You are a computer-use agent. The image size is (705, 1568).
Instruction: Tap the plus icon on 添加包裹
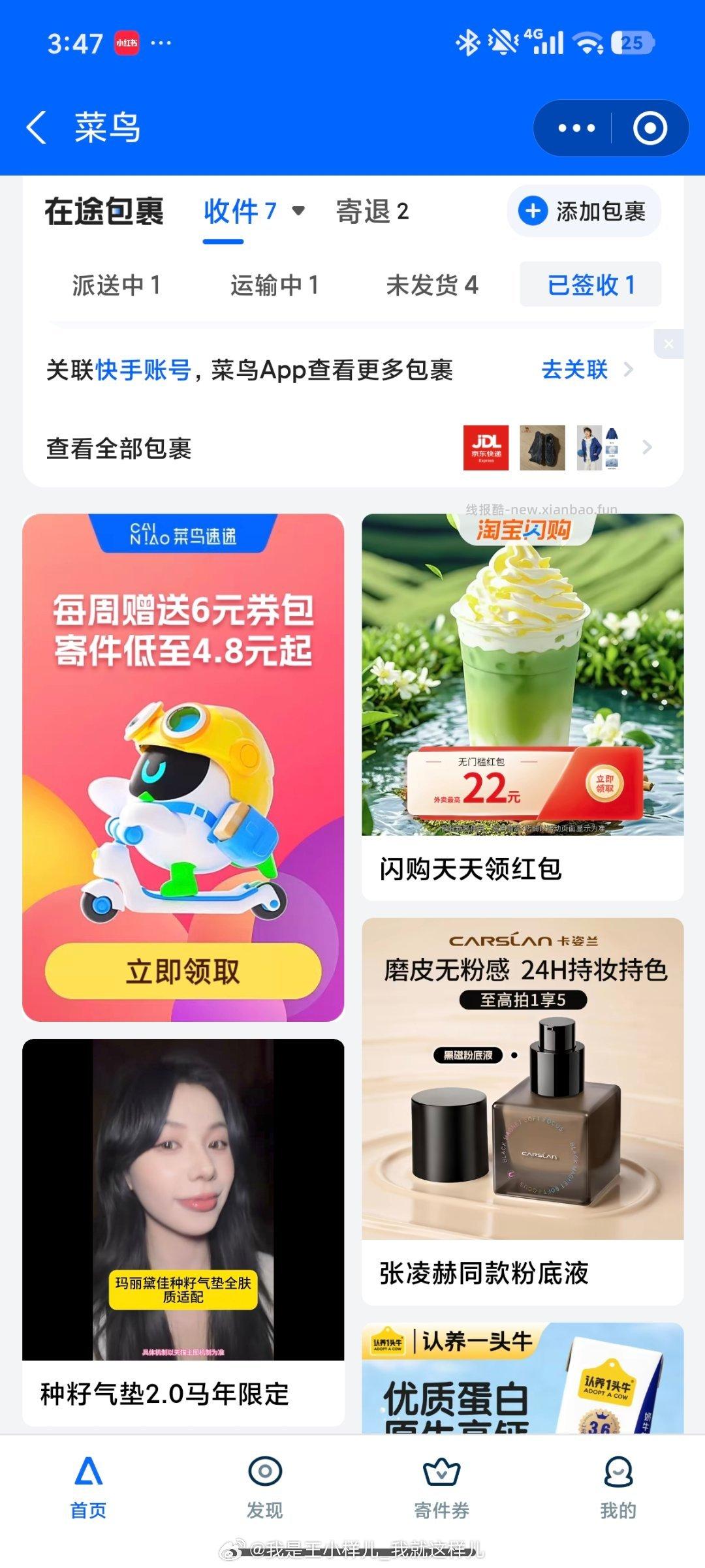click(533, 210)
